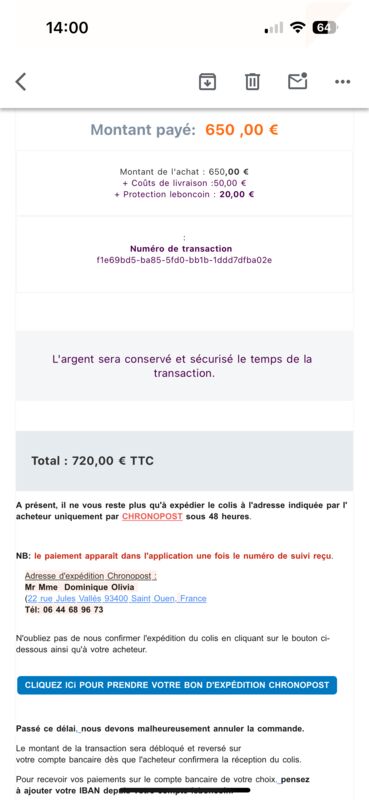Delete this email with the trash icon

[x=253, y=82]
